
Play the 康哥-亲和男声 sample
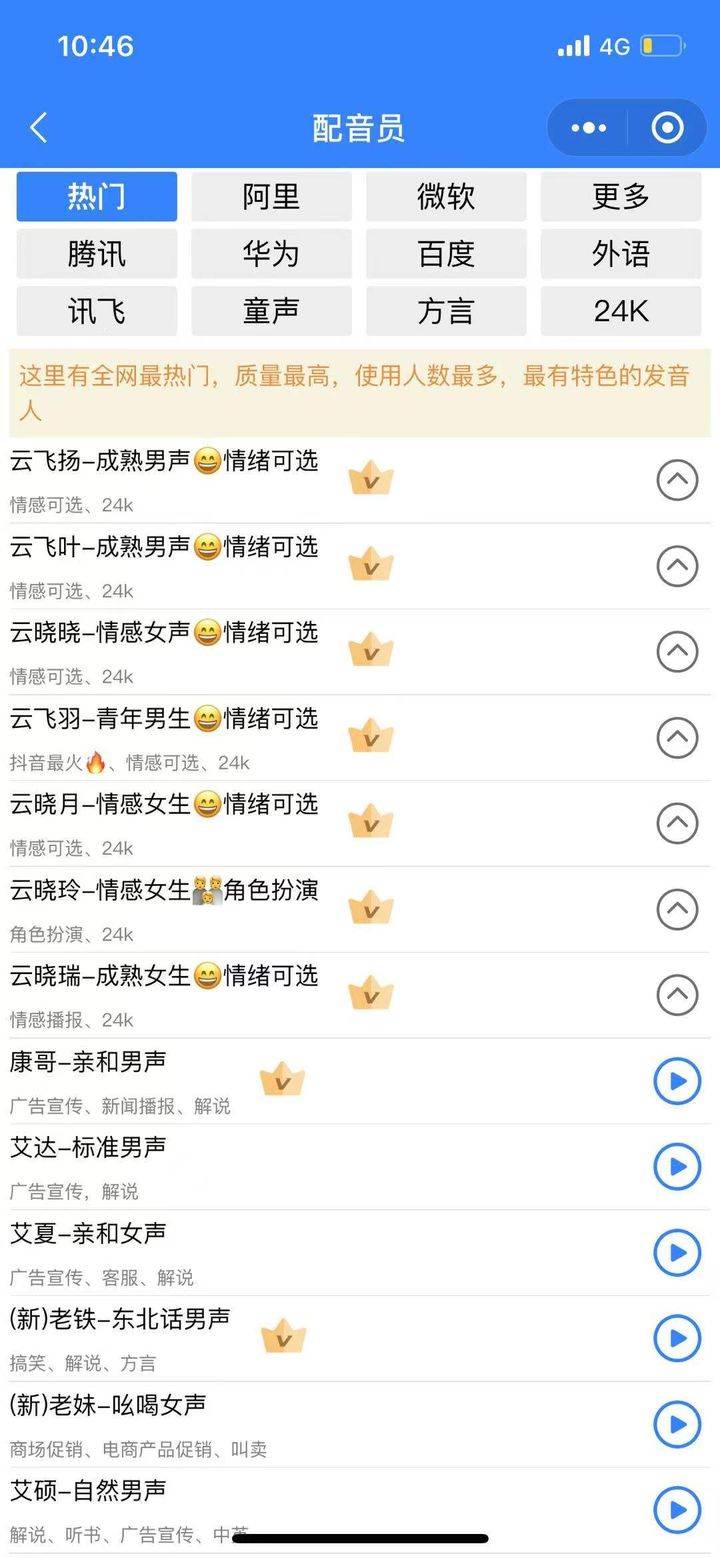(677, 1081)
